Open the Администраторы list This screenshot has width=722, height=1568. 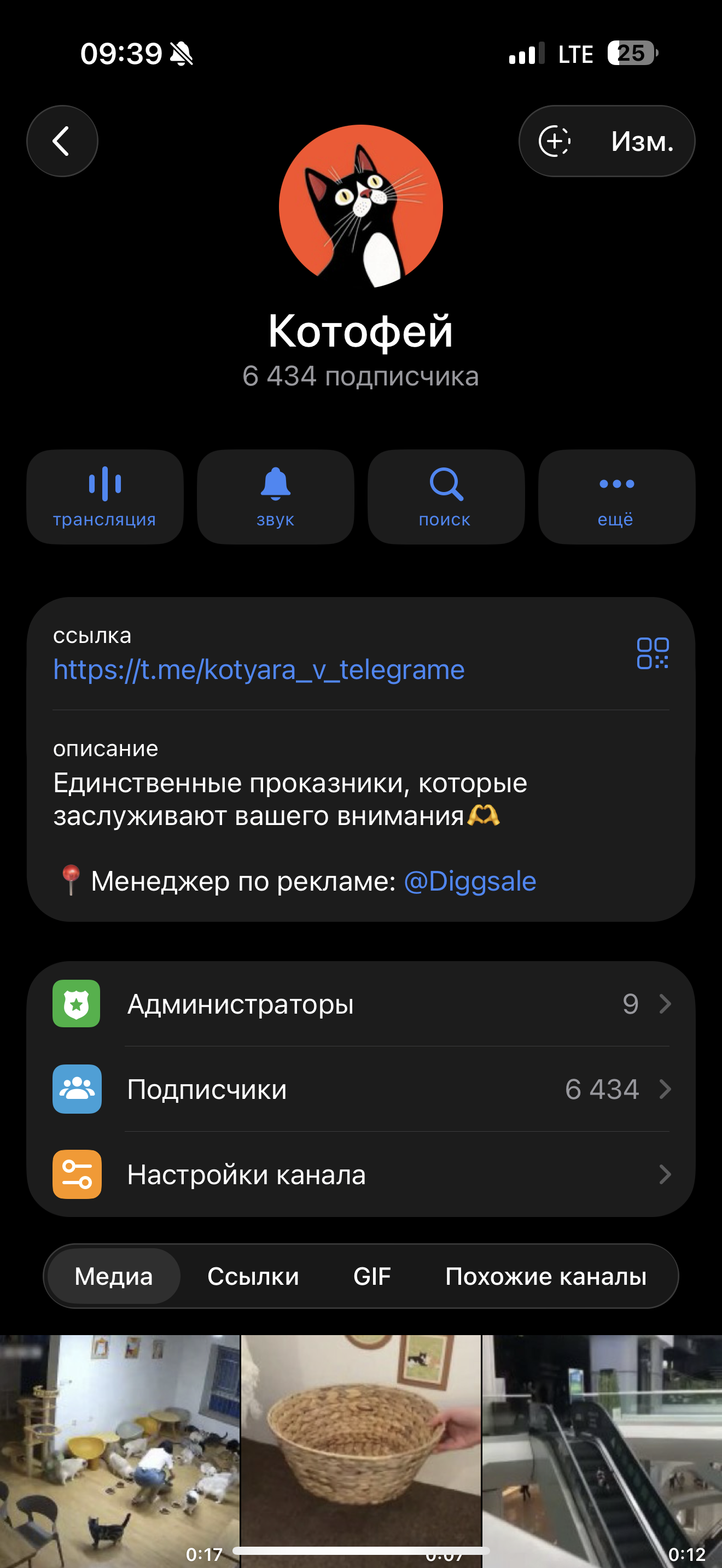[361, 1004]
